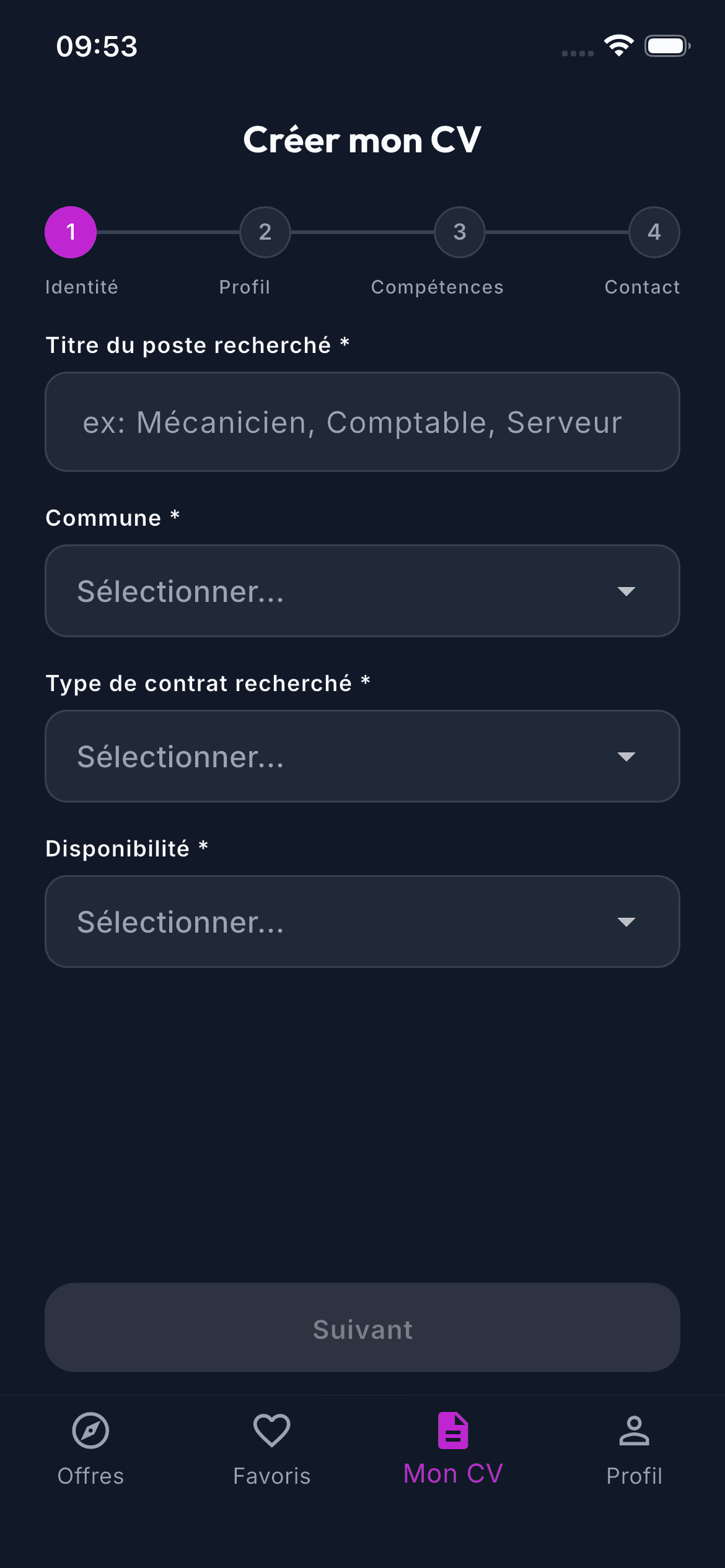This screenshot has width=725, height=1568.
Task: Open the Commune selection dropdown
Action: [x=362, y=591]
